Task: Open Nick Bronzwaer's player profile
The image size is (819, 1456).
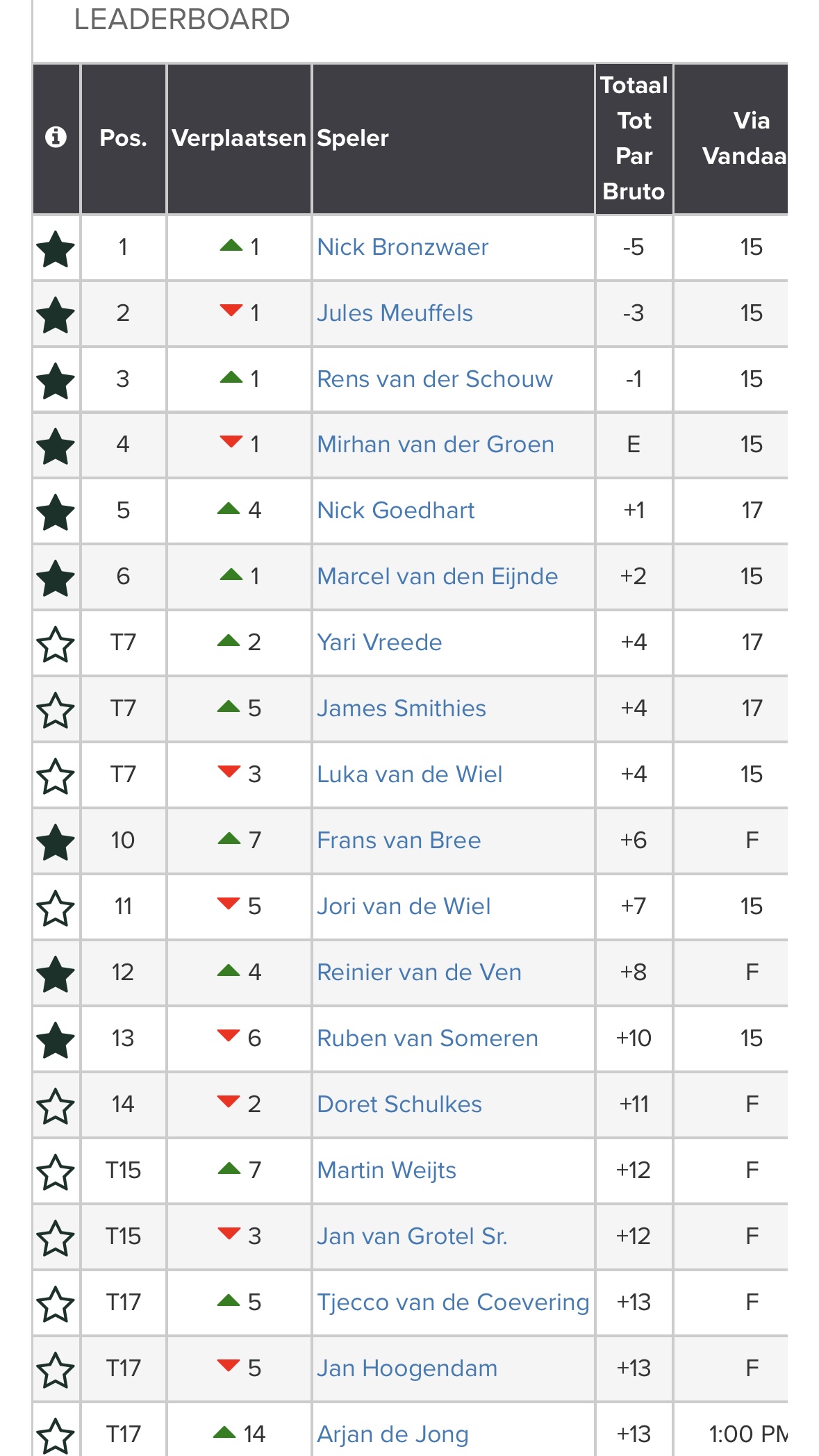Action: tap(403, 247)
